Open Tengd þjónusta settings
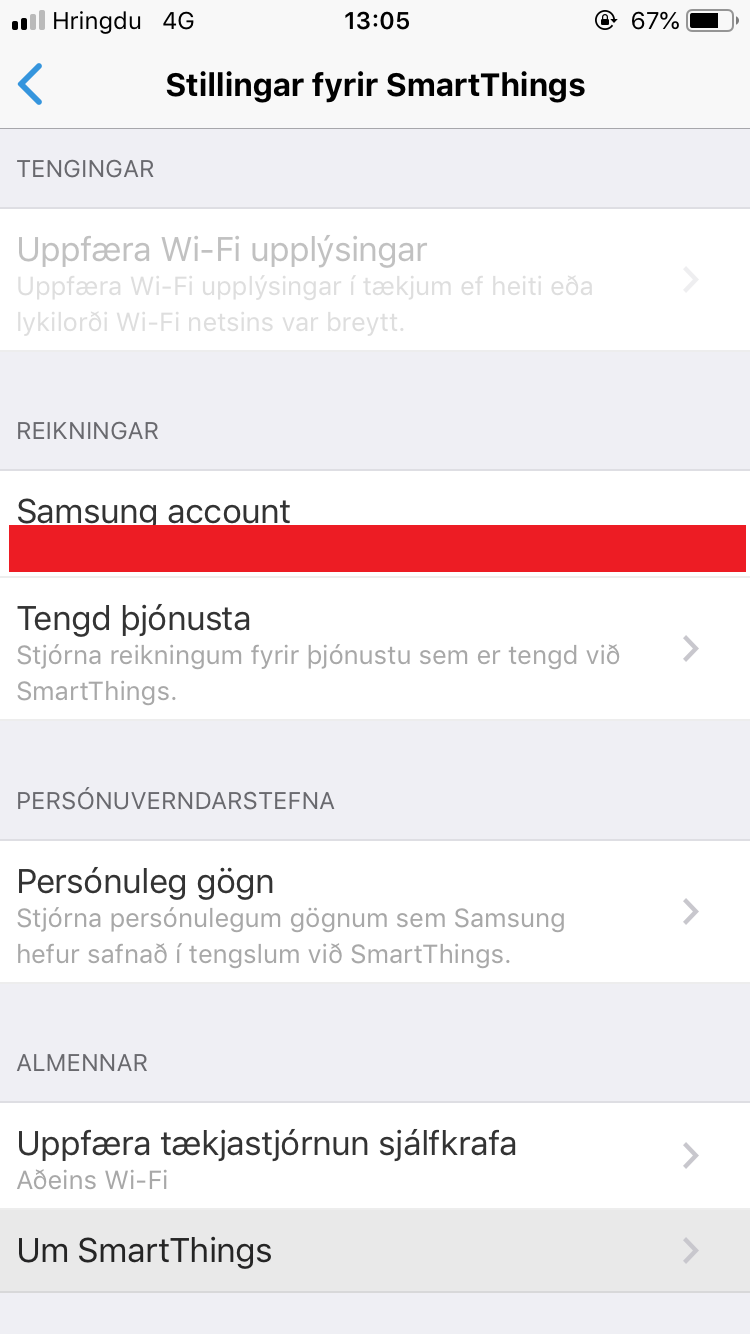The height and width of the screenshot is (1334, 750). pos(375,648)
